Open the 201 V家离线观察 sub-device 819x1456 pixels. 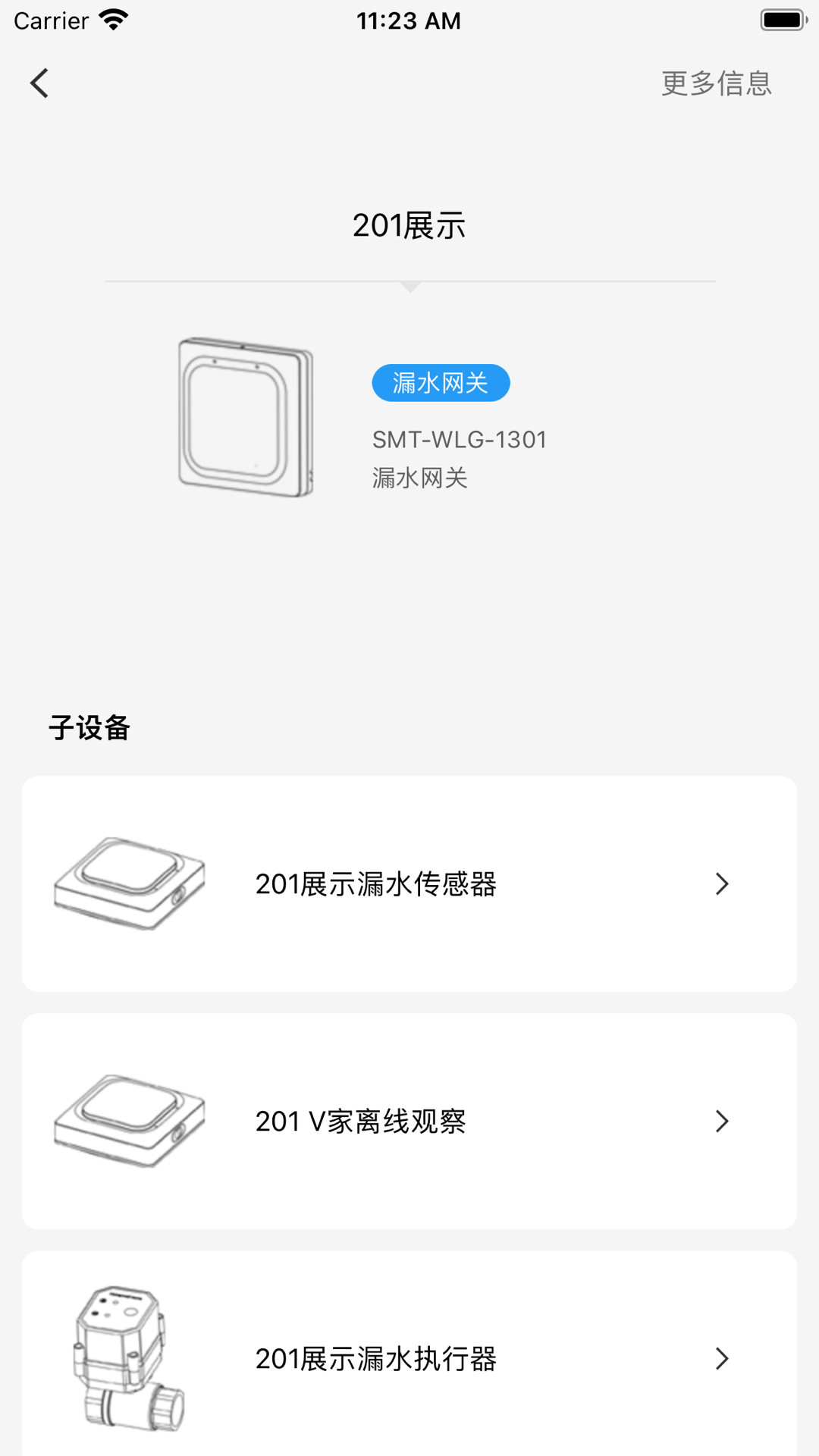pos(409,1121)
